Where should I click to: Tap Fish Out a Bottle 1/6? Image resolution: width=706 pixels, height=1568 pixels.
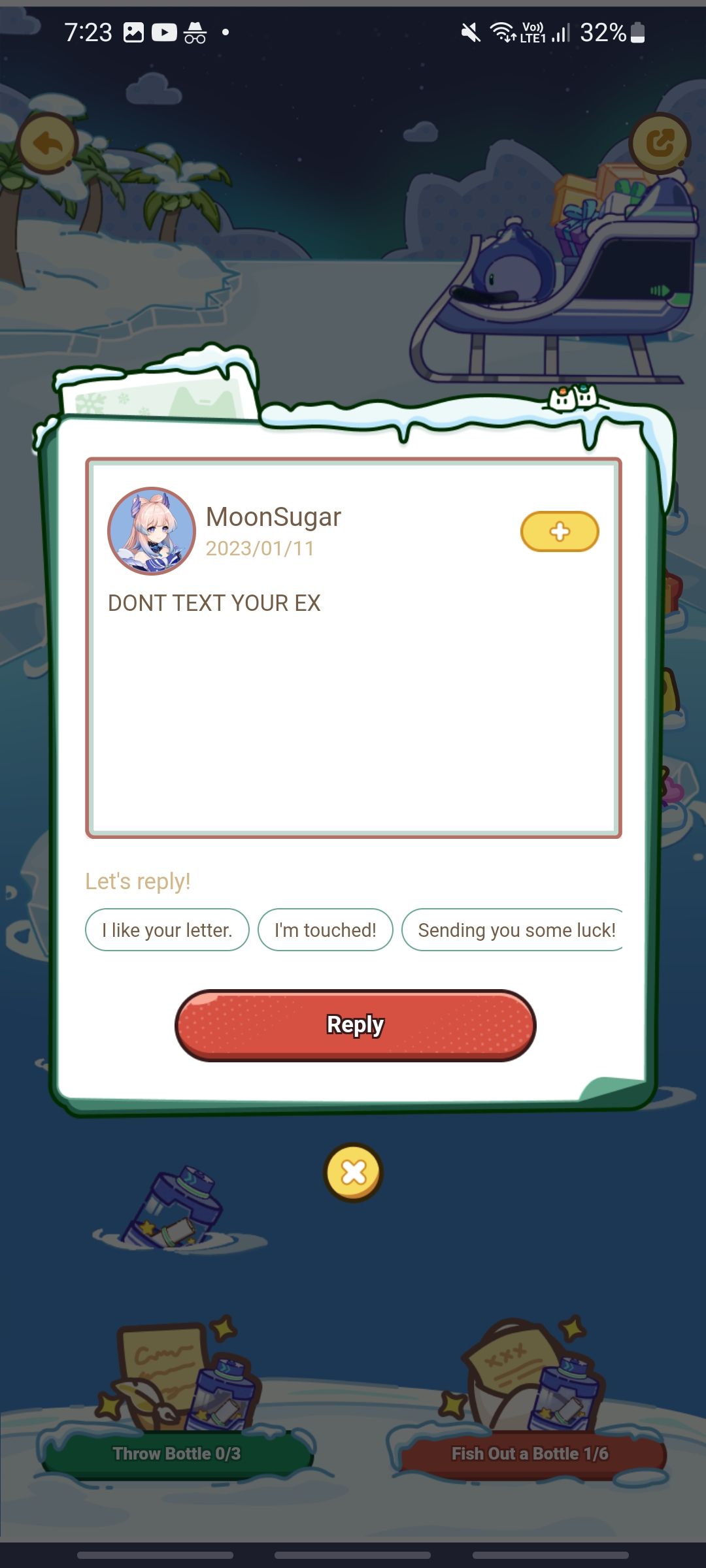pos(530,1453)
